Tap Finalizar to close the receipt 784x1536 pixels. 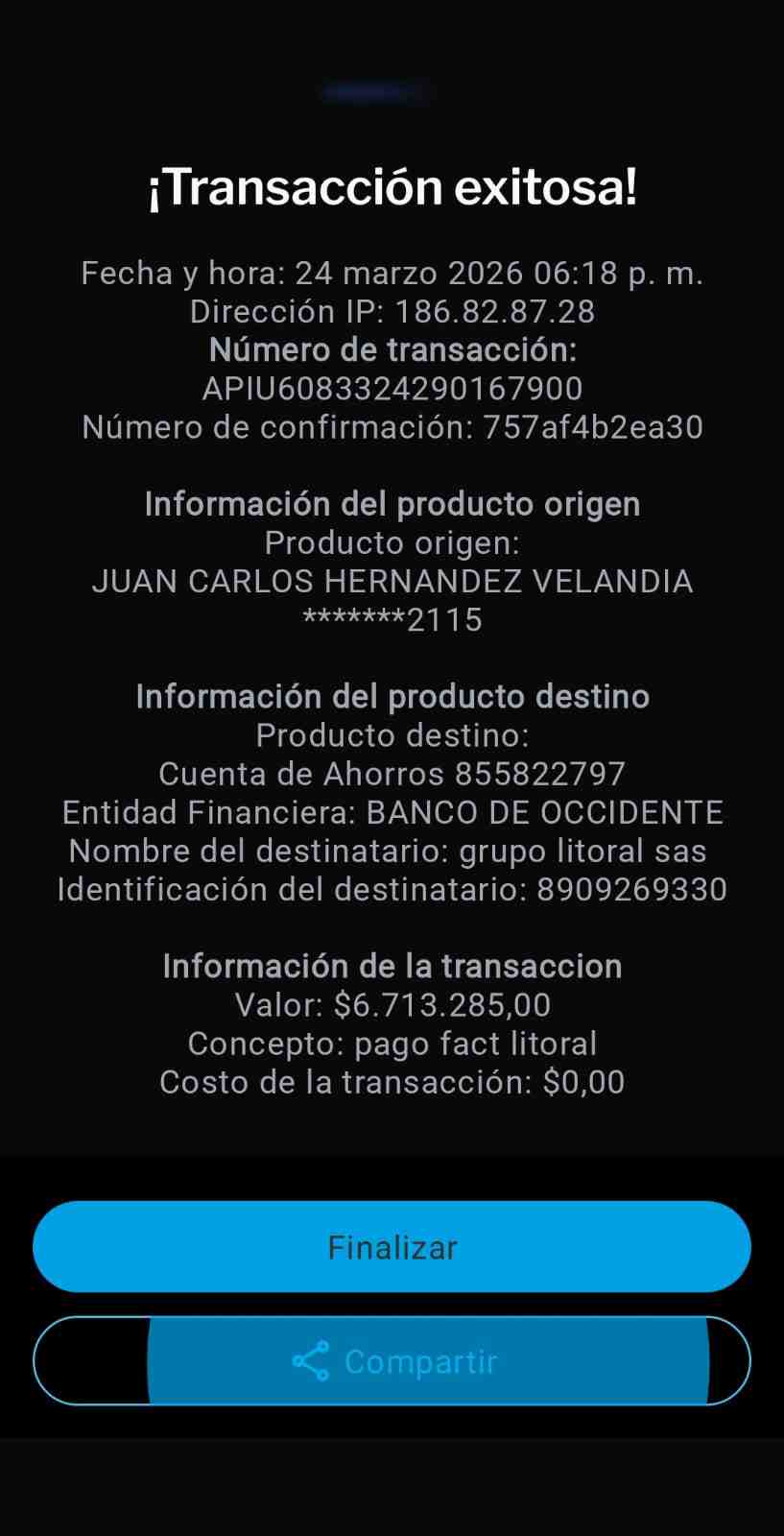click(x=392, y=1246)
